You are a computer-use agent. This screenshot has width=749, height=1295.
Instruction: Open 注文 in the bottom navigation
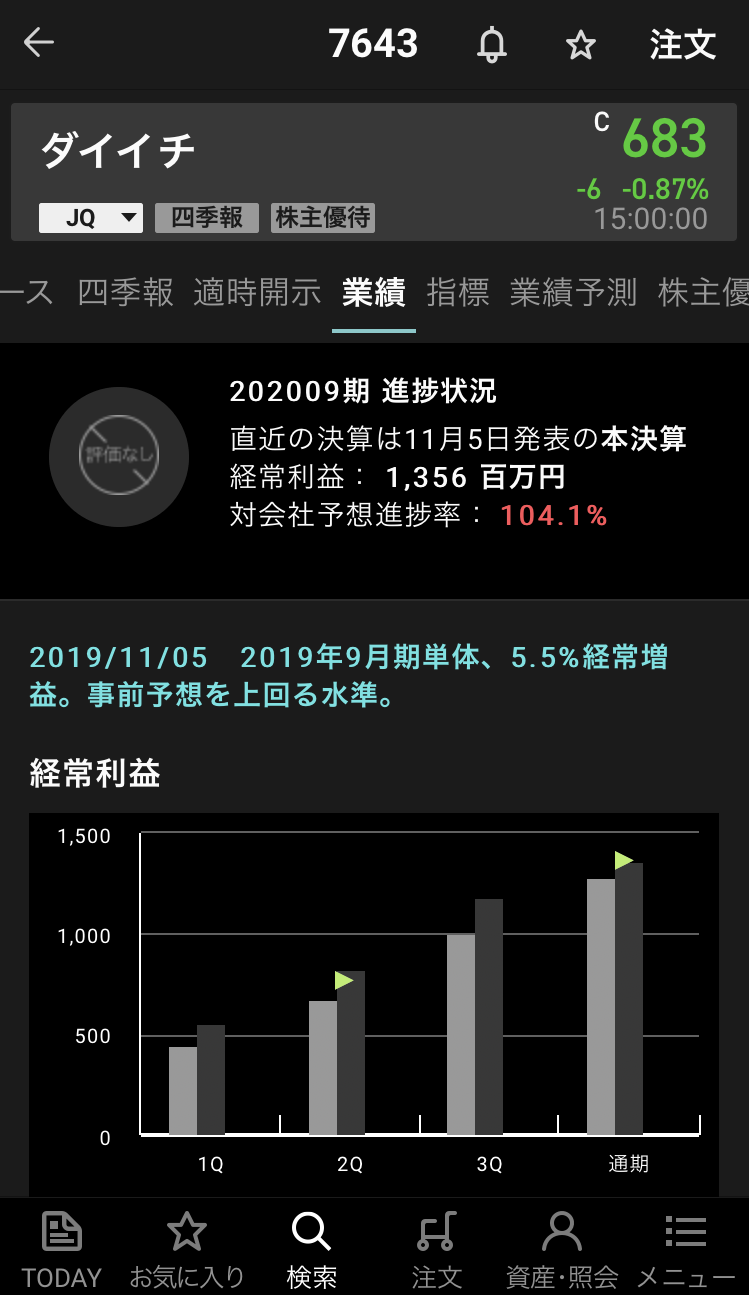(437, 1247)
